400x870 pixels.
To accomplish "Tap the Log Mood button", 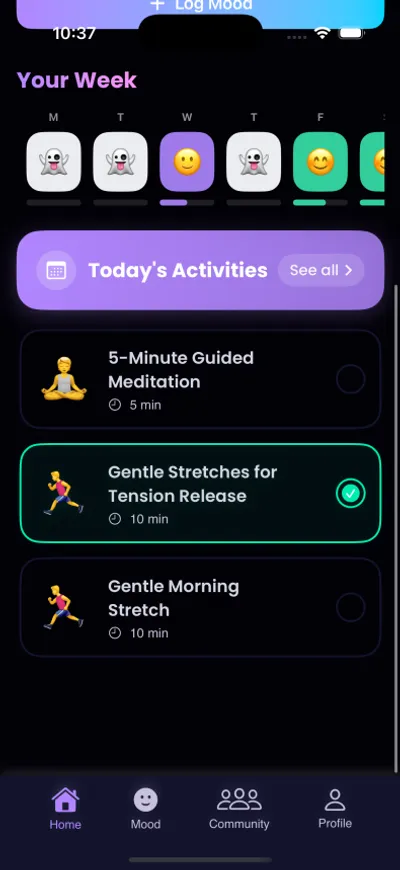I will click(200, 11).
